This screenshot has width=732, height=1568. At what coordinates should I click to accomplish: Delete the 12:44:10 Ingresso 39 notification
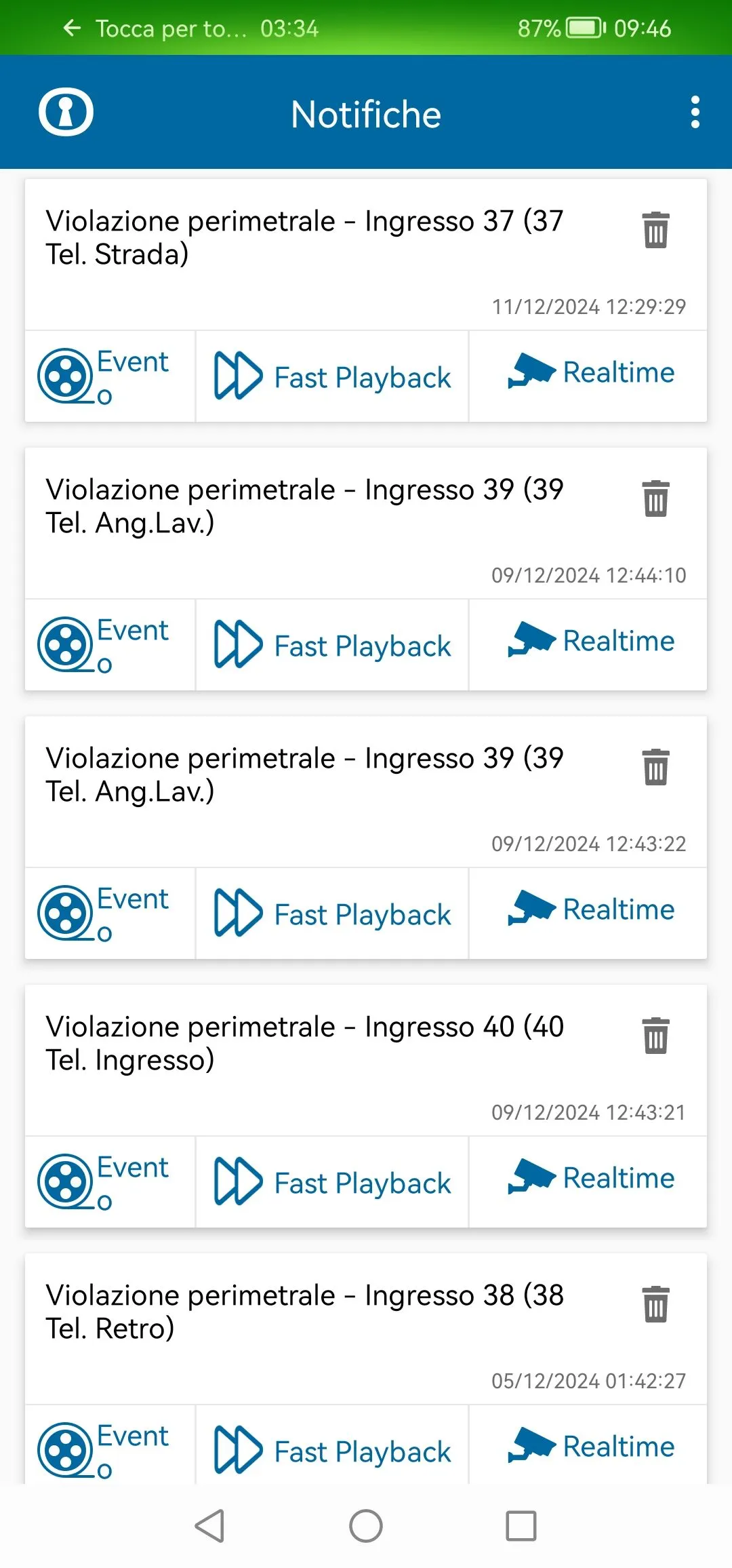[655, 498]
